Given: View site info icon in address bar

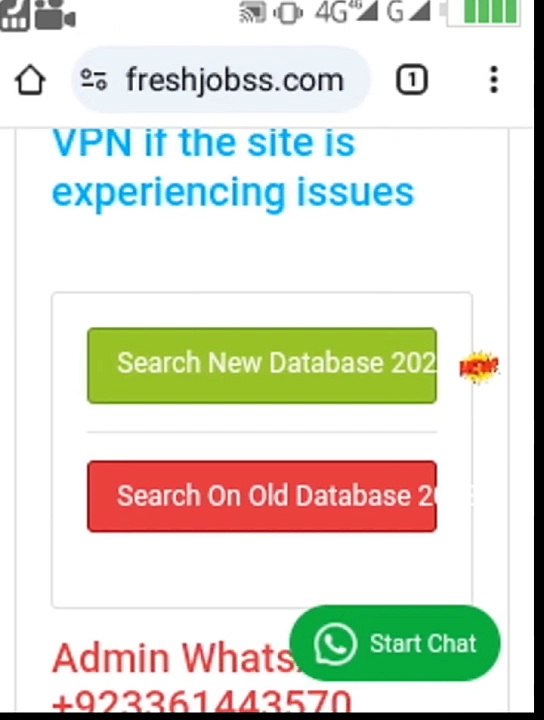Looking at the screenshot, I should (94, 80).
